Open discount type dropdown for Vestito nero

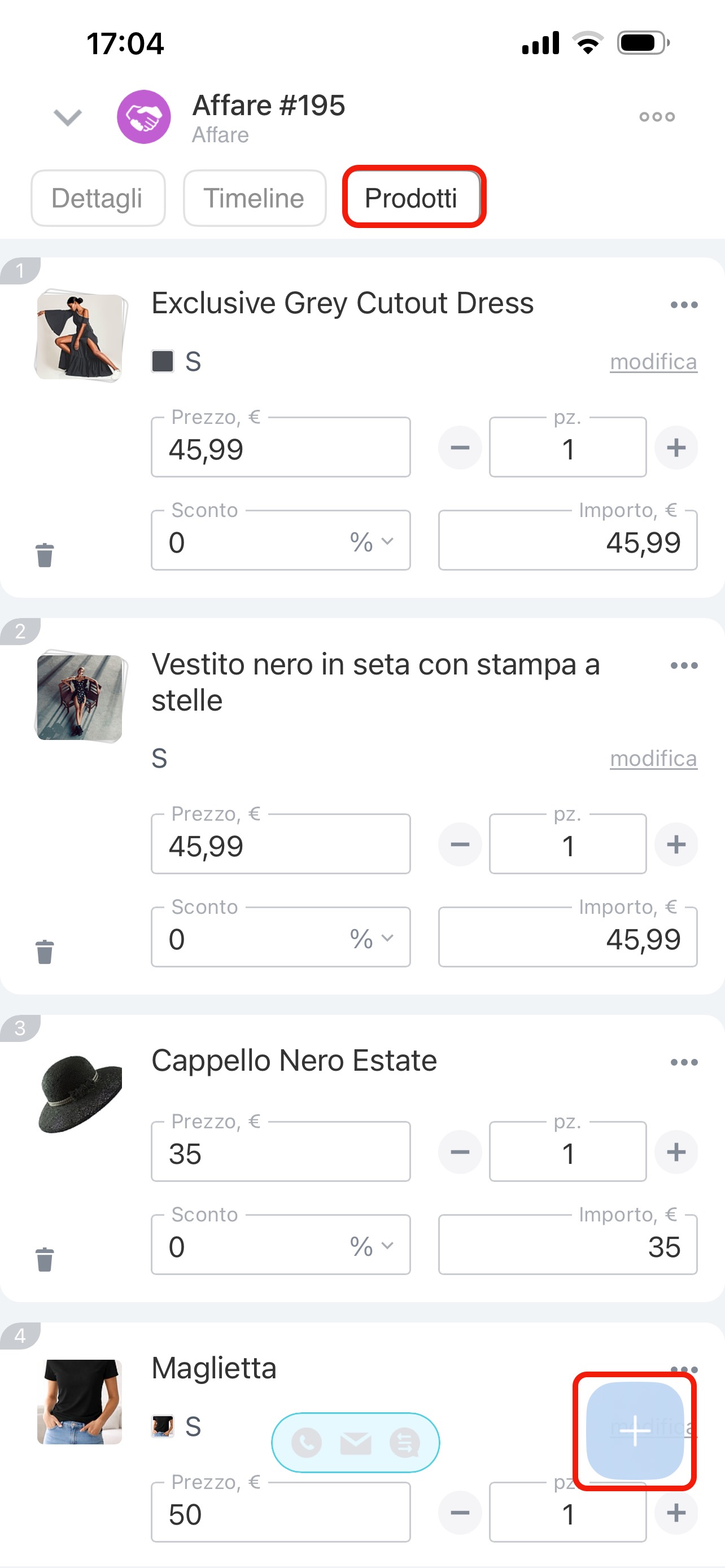(x=372, y=939)
